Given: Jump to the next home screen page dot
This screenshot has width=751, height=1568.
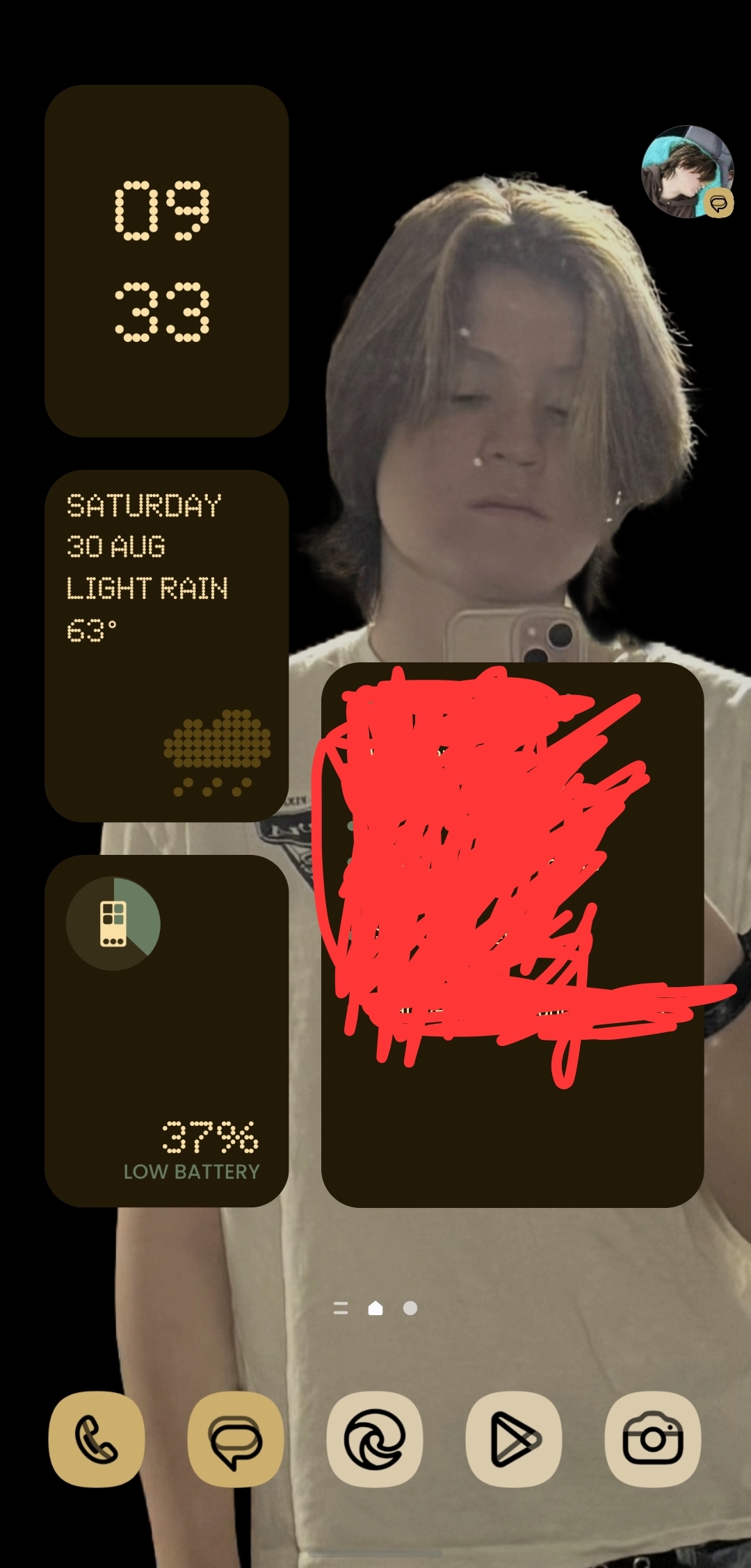Looking at the screenshot, I should pyautogui.click(x=410, y=1308).
